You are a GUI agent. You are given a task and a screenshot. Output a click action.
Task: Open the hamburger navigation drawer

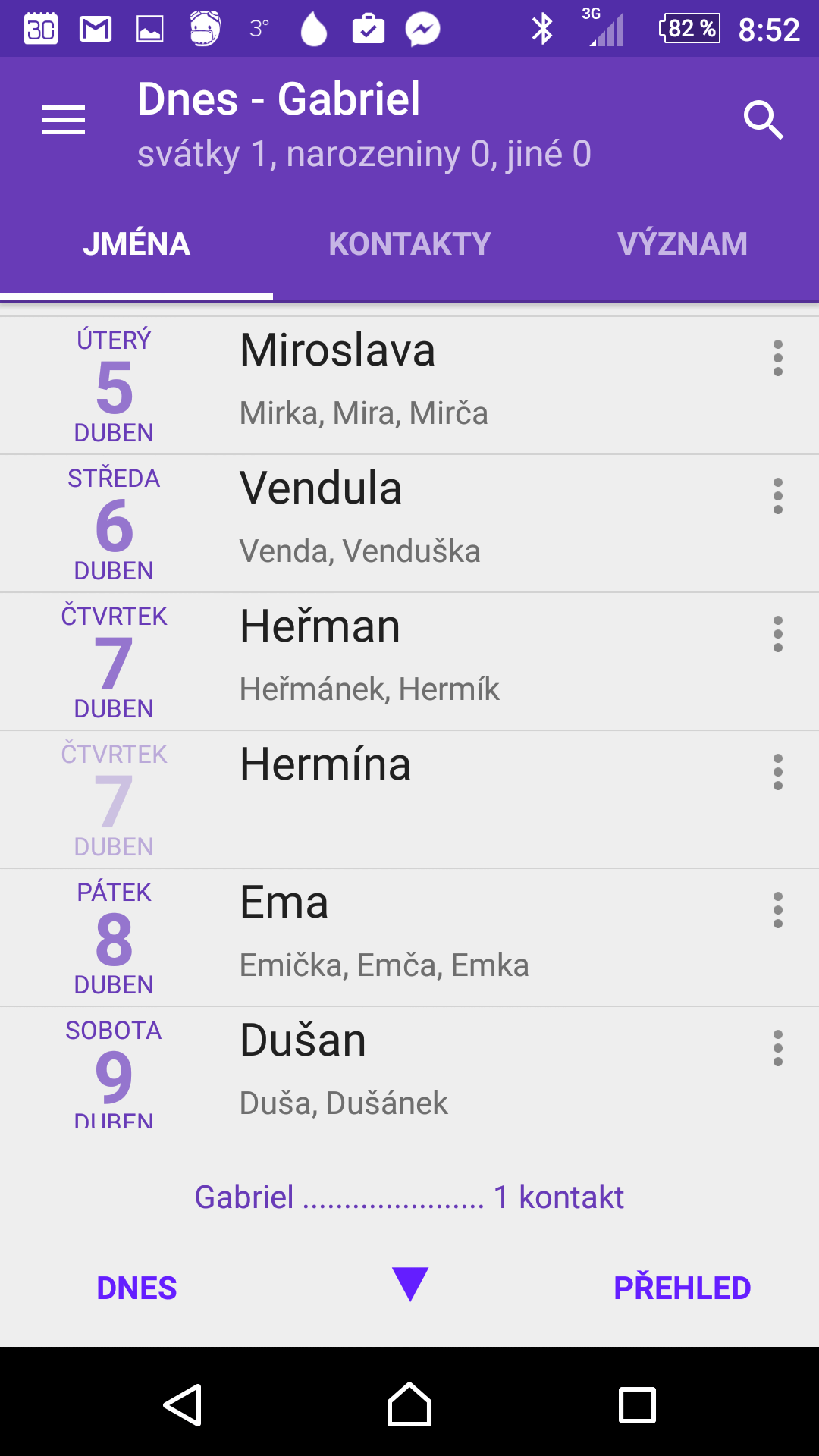(64, 120)
